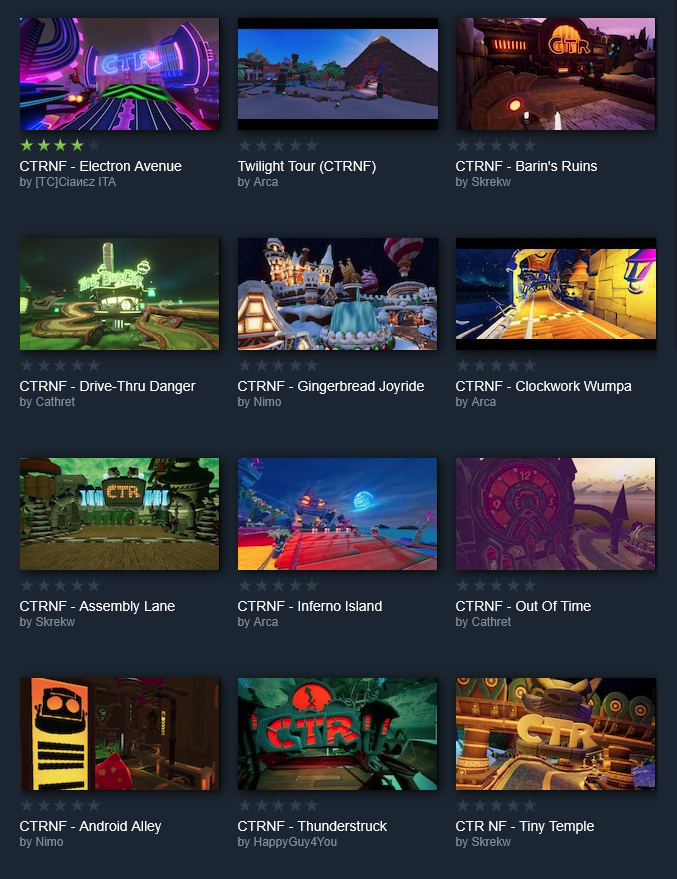Open the CTRNF - Electron Avenue item
Screen dimensions: 677x879
119,73
